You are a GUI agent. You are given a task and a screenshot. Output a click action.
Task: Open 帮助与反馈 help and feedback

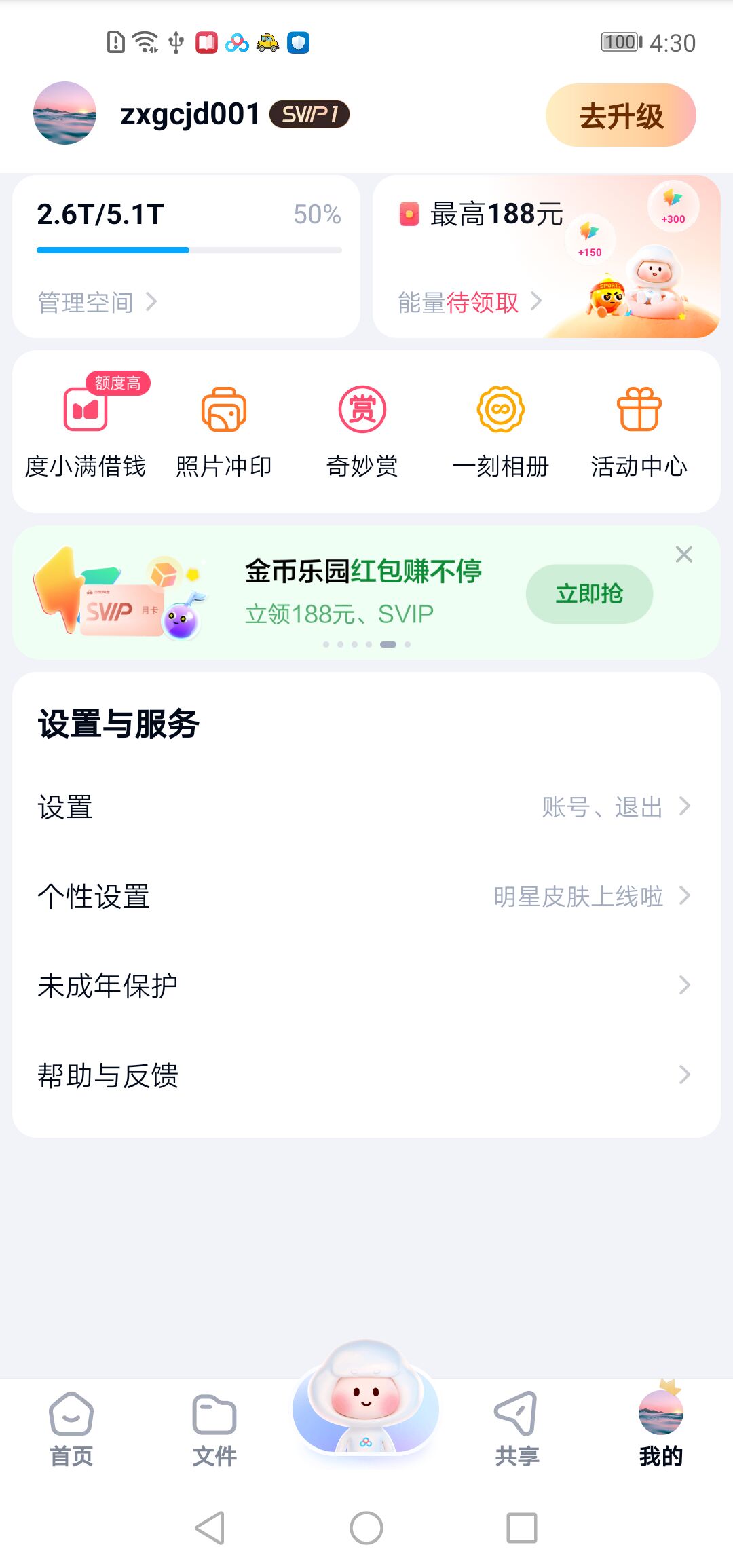pyautogui.click(x=365, y=1075)
